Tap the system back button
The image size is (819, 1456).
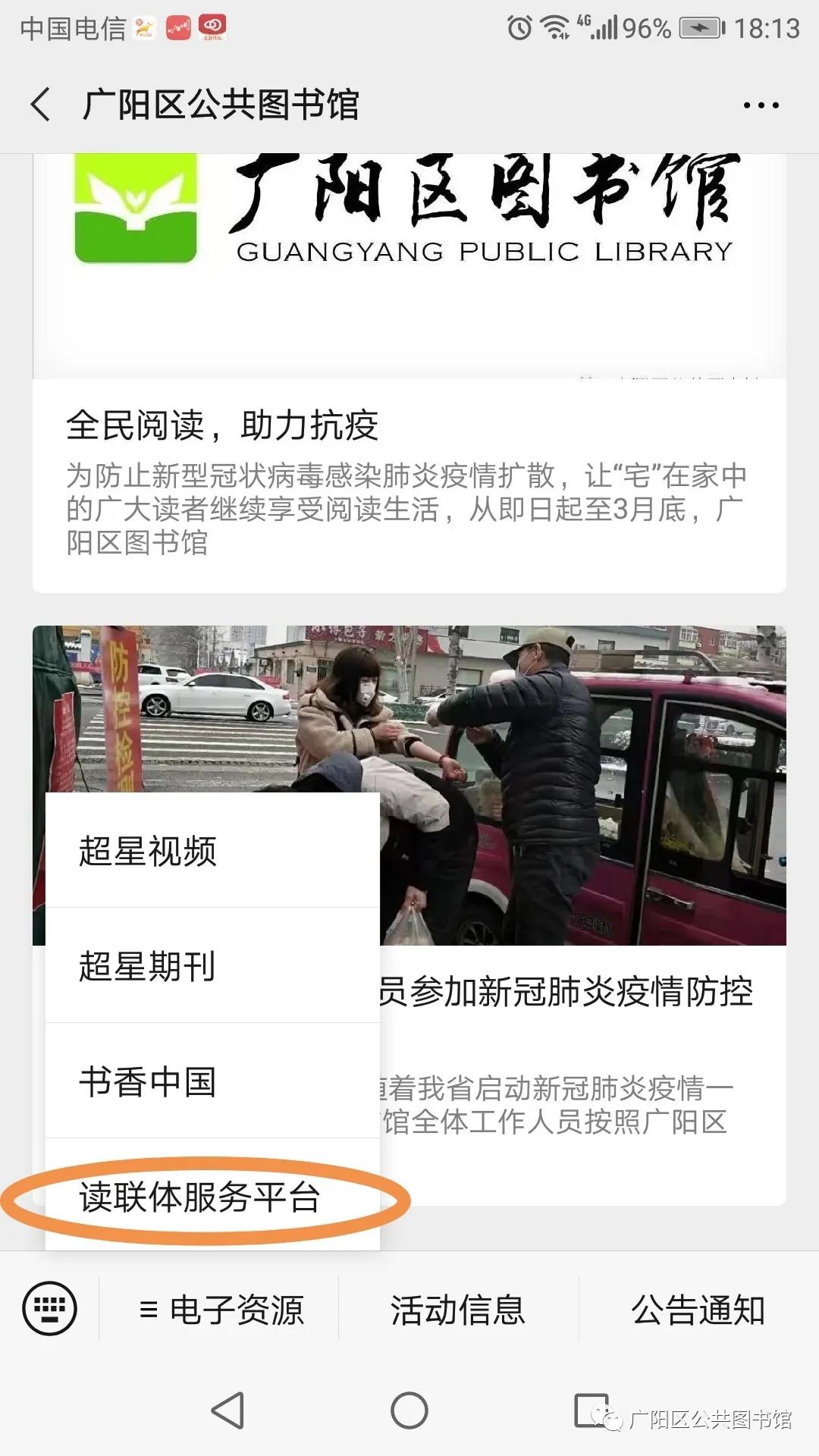click(227, 1410)
